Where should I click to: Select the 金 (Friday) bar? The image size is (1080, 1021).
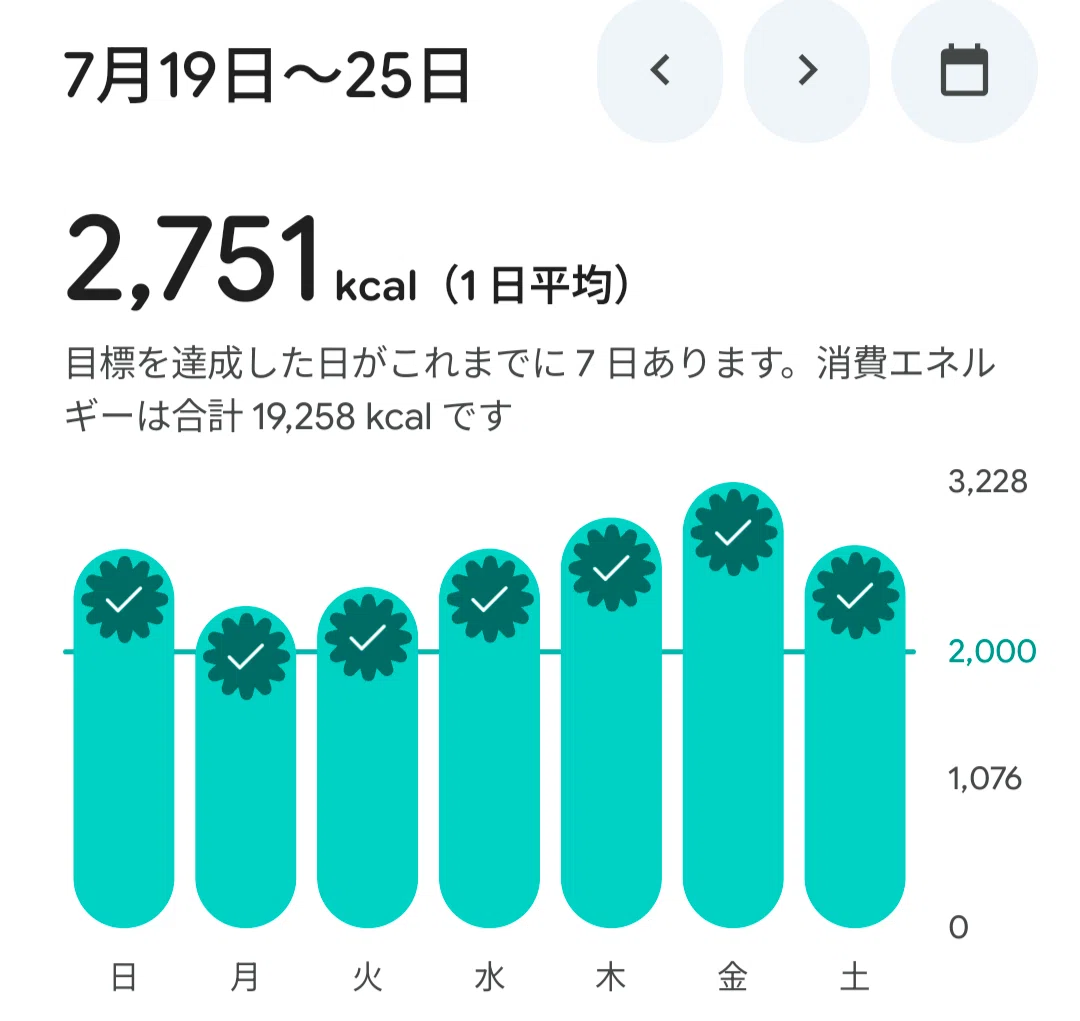click(x=733, y=705)
